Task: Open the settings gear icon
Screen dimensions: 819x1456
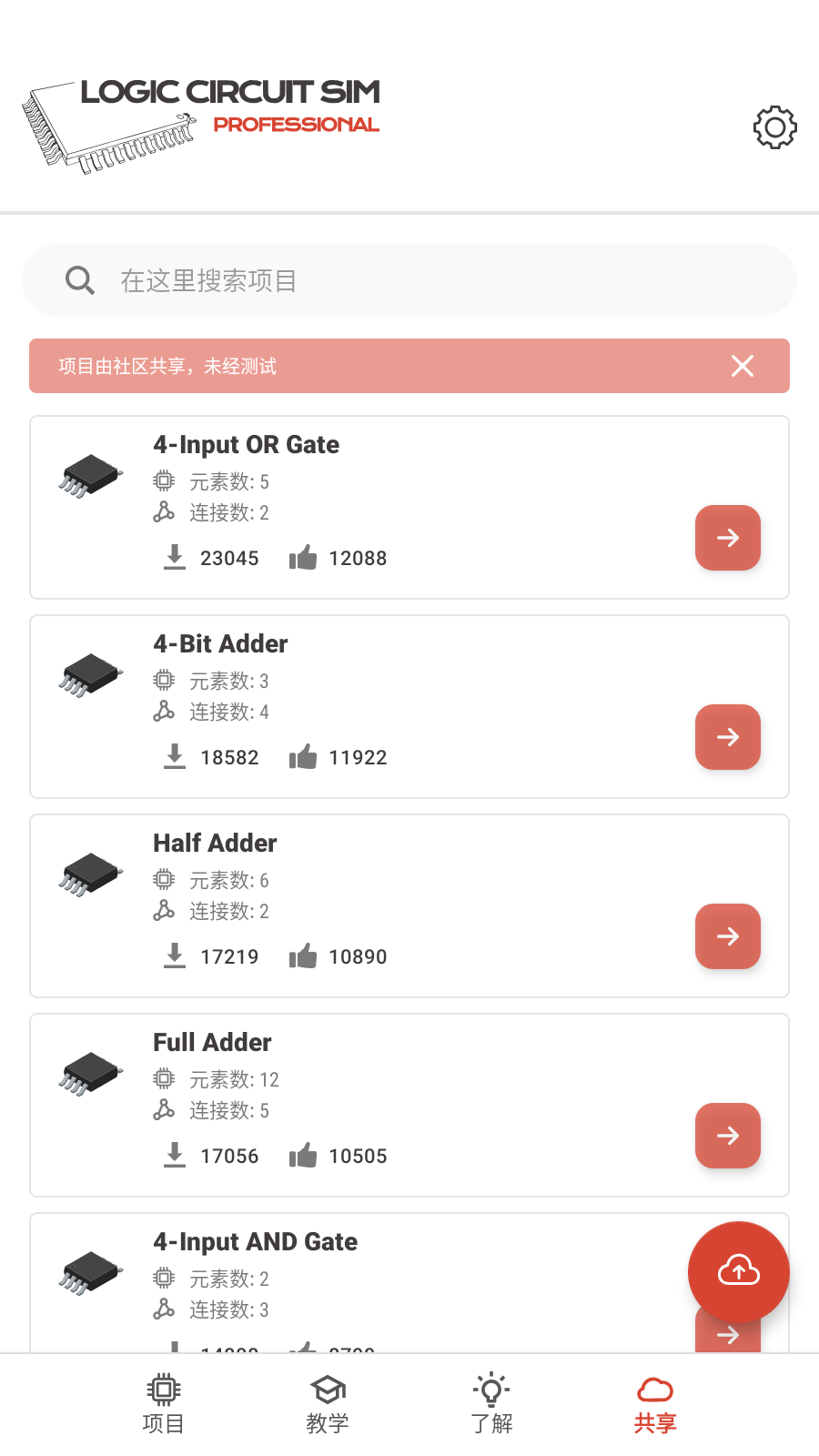Action: point(774,127)
